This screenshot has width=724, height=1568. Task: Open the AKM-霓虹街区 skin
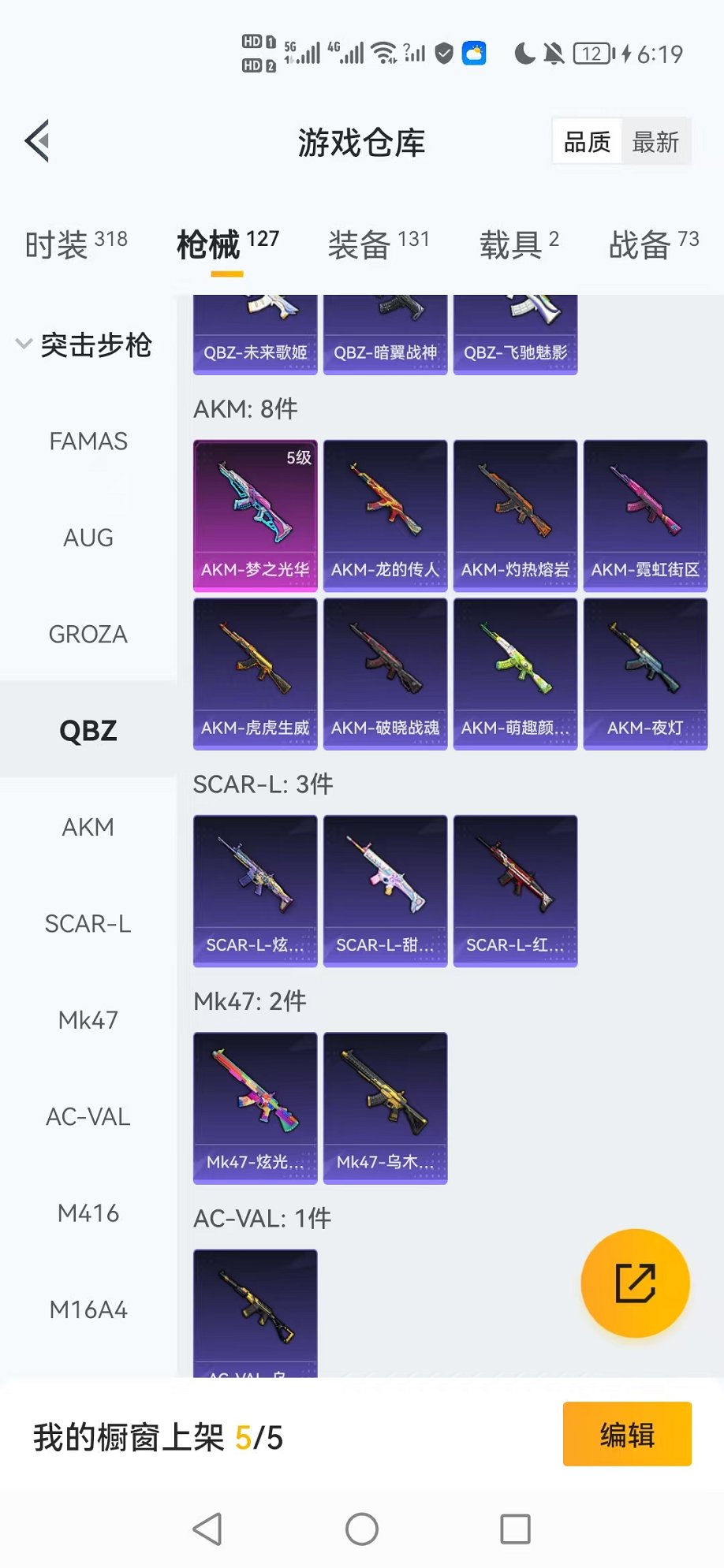click(x=645, y=516)
